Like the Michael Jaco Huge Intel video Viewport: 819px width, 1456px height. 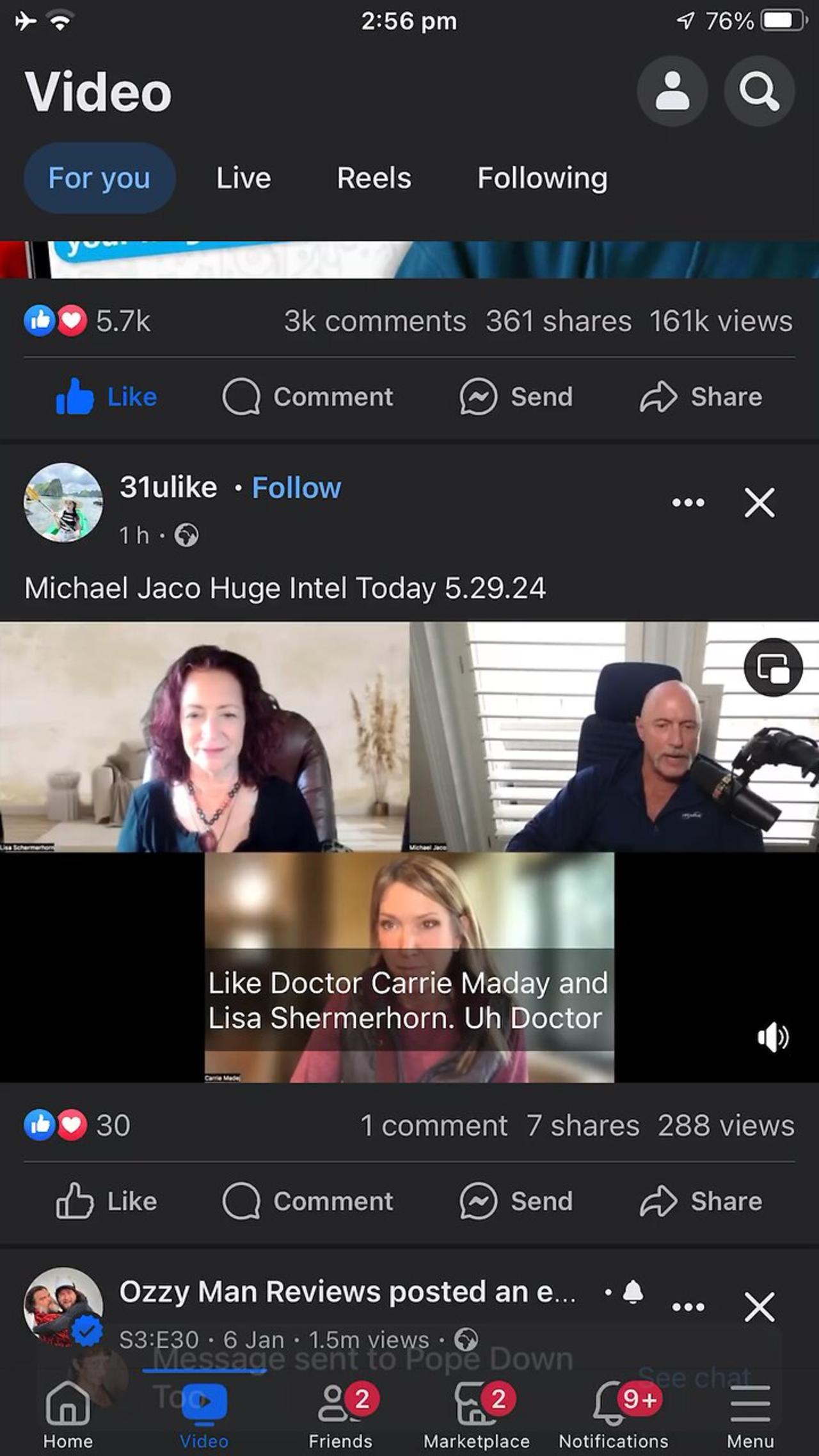tap(106, 1201)
